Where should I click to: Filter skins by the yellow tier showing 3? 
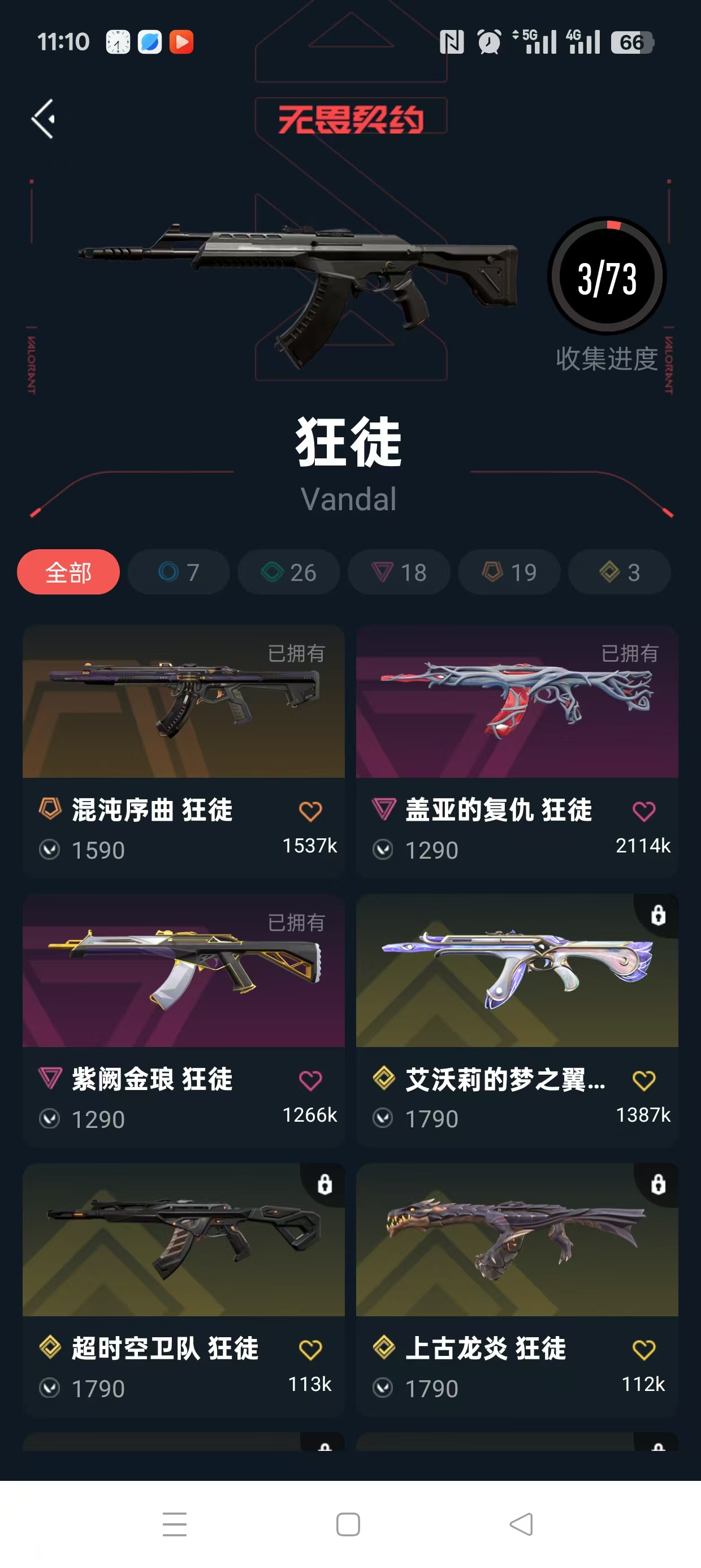point(619,572)
